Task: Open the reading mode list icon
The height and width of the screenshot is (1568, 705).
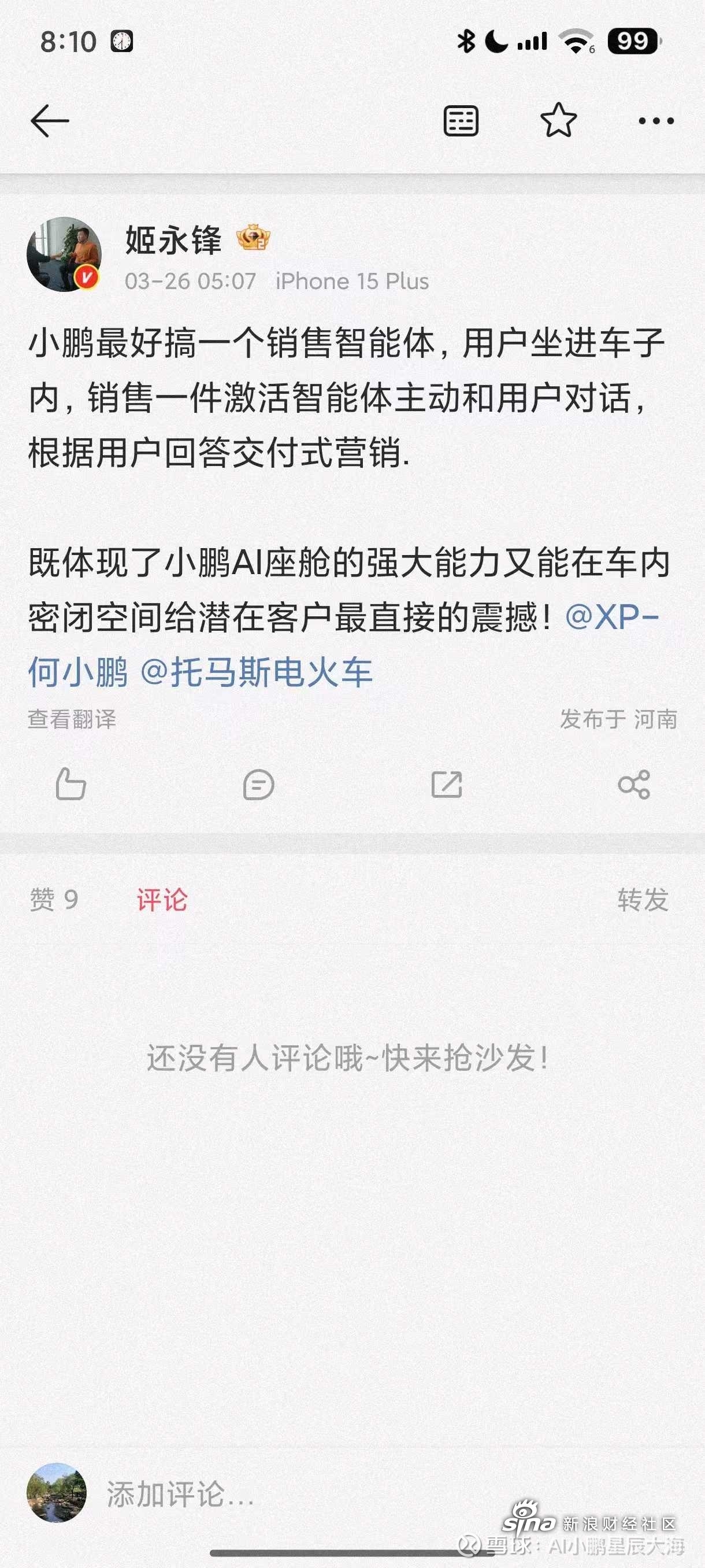Action: (x=461, y=120)
